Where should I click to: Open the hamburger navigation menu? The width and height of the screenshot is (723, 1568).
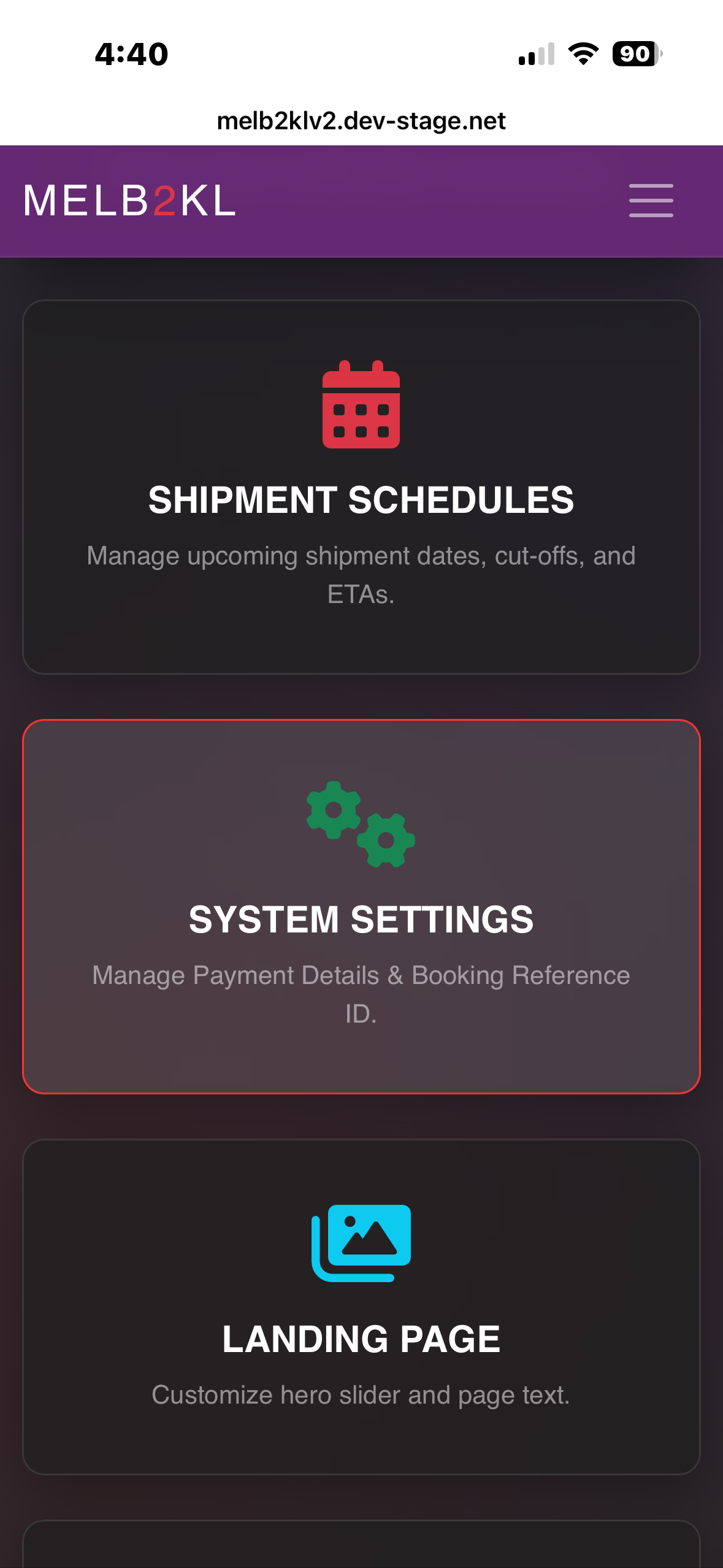coord(651,201)
